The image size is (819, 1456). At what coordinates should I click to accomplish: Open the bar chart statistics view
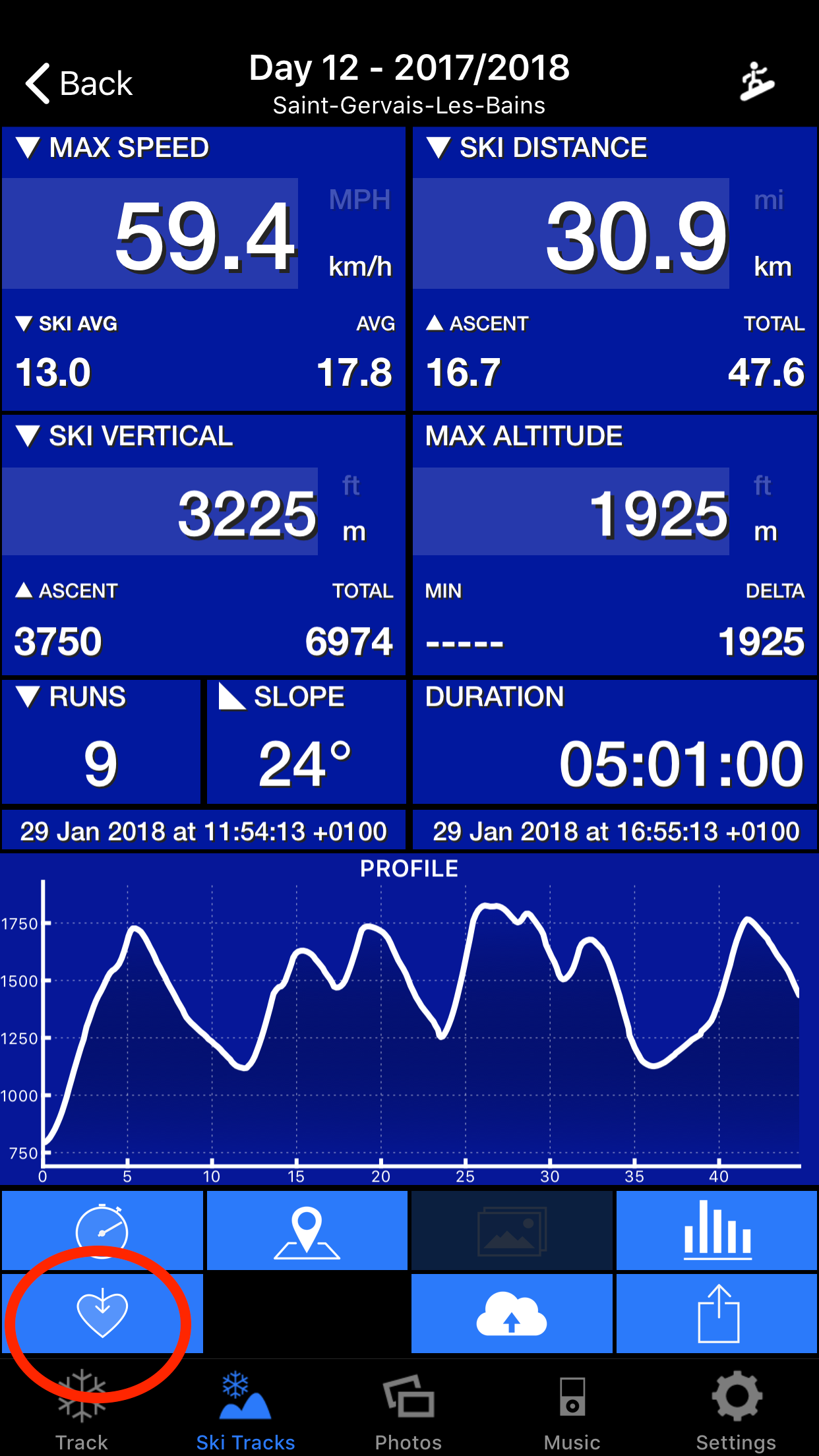pyautogui.click(x=717, y=1230)
